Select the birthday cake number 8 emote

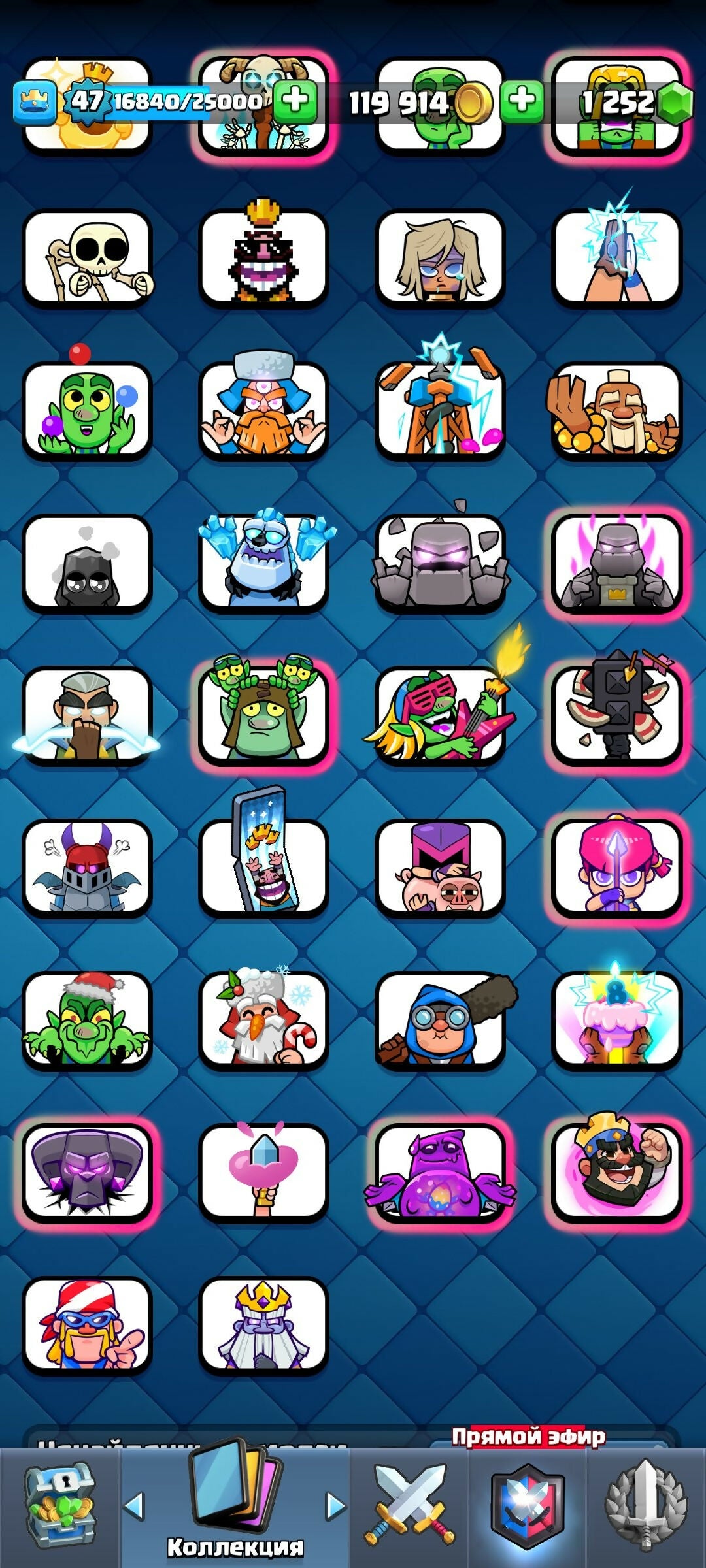(x=617, y=1021)
